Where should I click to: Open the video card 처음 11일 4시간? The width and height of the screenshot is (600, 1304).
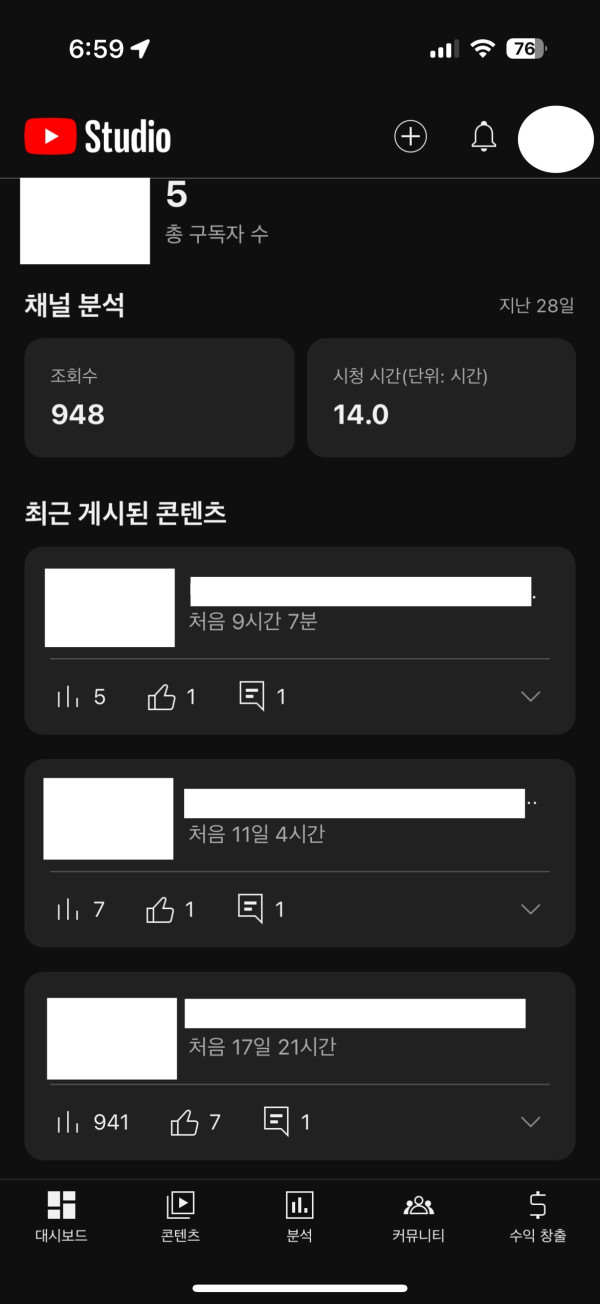pos(108,818)
